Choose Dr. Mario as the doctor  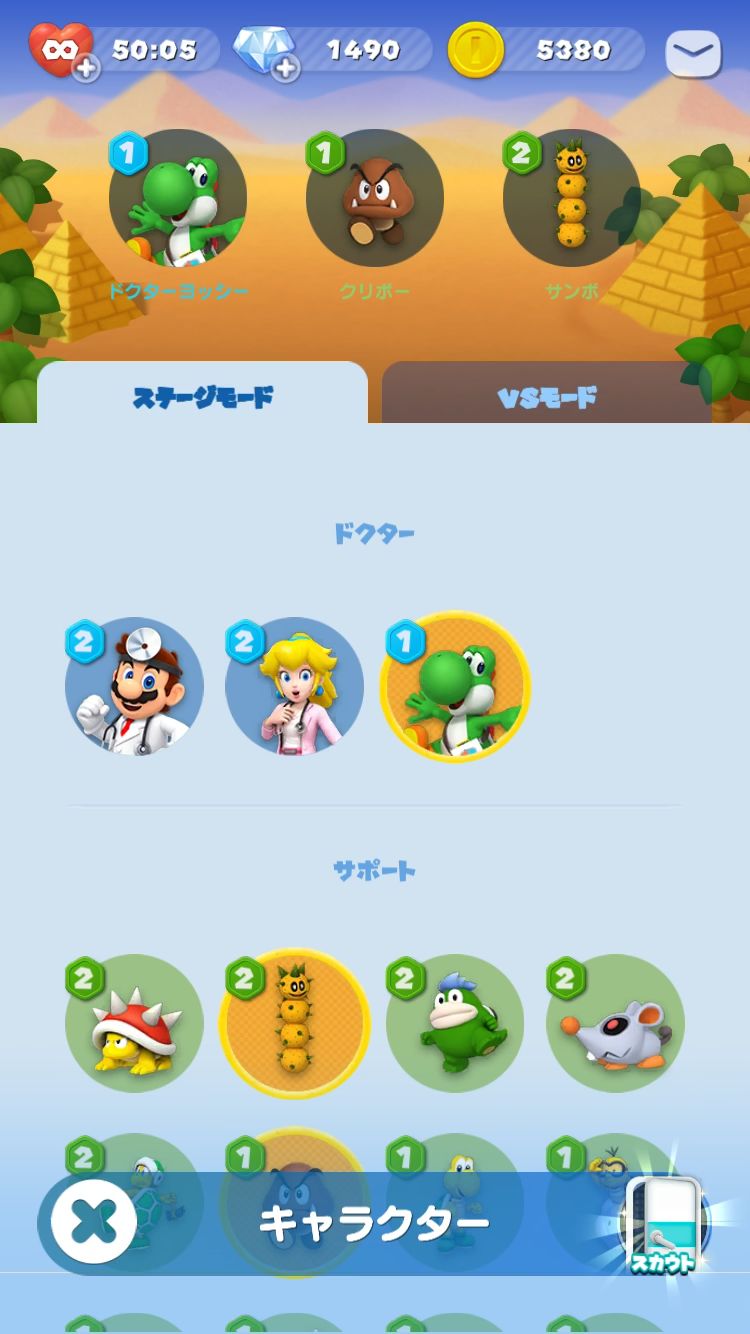pos(134,686)
